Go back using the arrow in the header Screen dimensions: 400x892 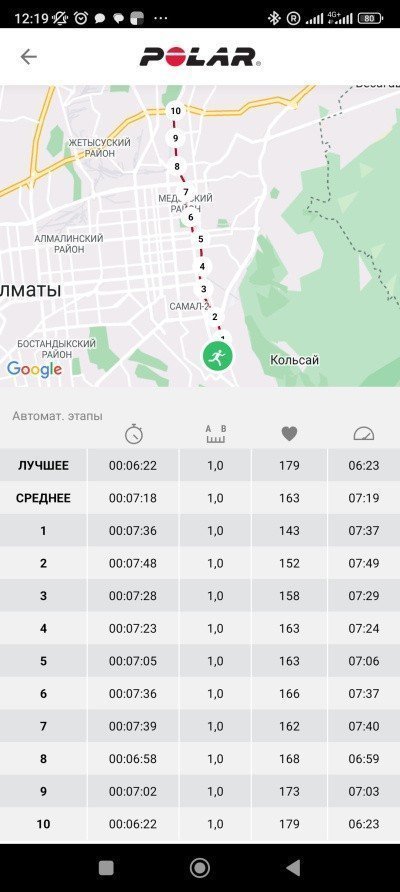[28, 57]
